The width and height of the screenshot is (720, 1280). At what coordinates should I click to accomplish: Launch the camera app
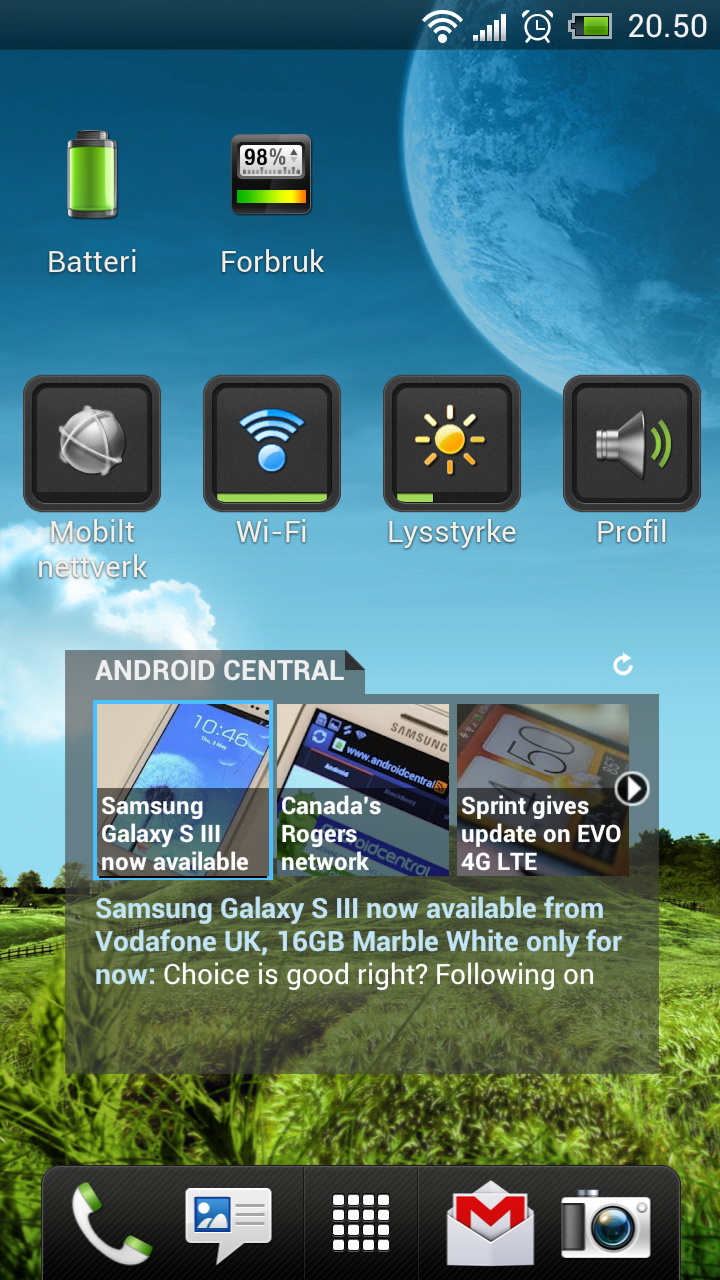[606, 1223]
